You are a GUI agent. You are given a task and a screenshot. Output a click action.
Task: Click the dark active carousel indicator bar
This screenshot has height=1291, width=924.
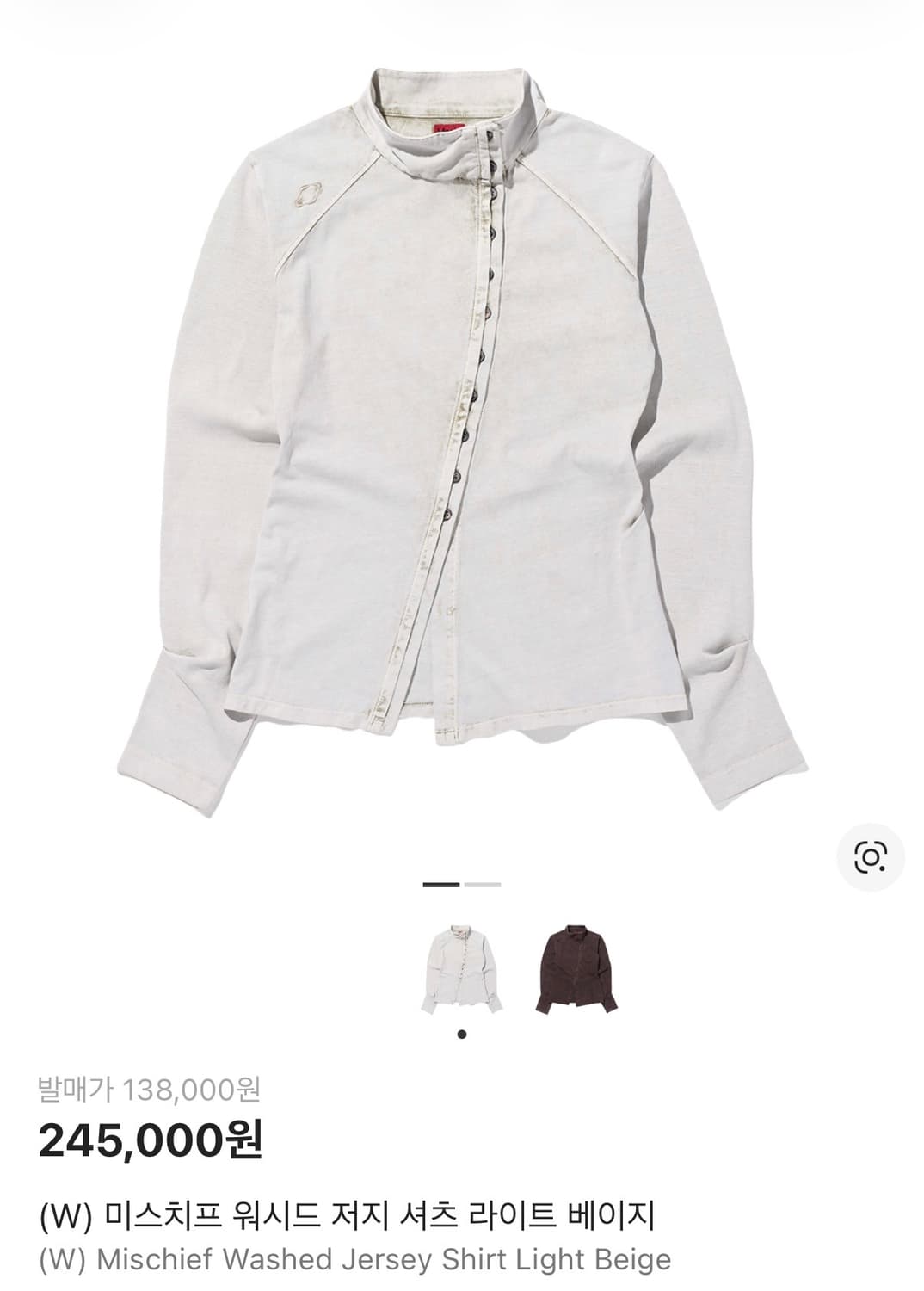[440, 886]
